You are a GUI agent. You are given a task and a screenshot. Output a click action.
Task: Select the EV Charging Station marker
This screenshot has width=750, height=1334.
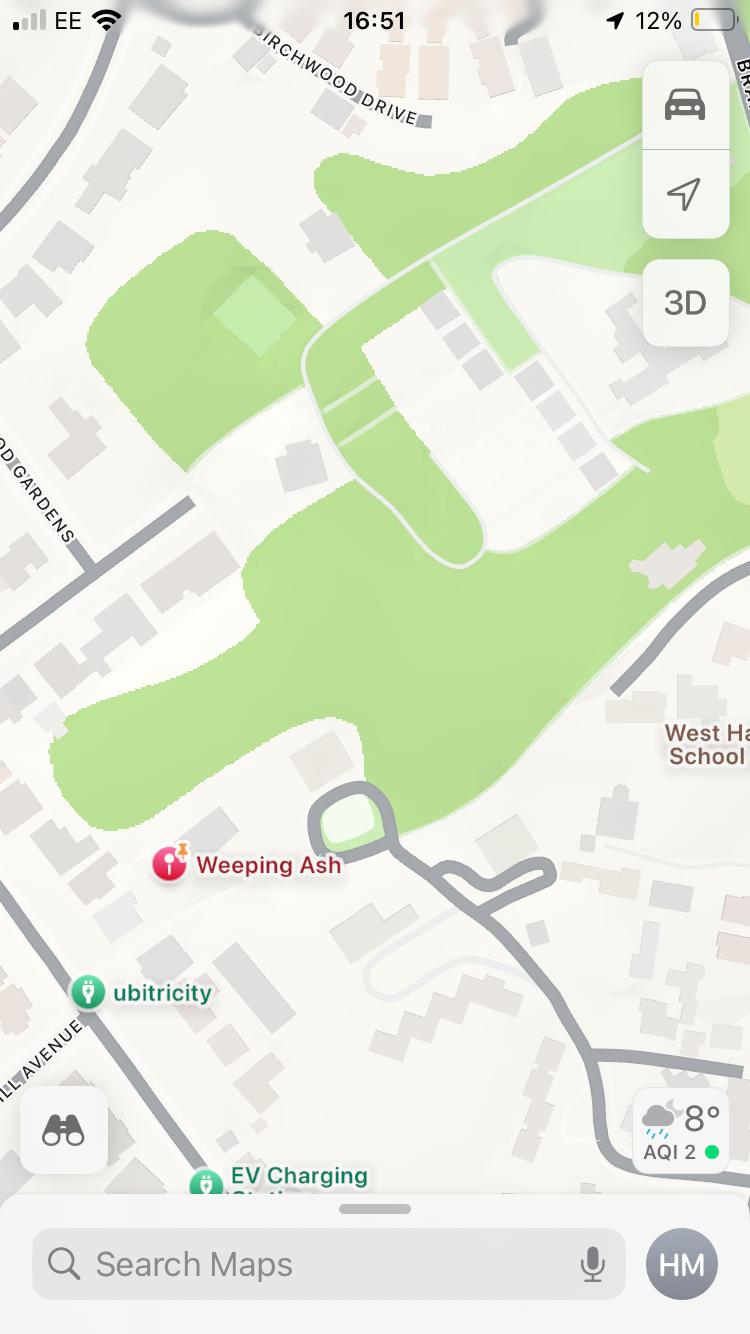click(206, 1184)
